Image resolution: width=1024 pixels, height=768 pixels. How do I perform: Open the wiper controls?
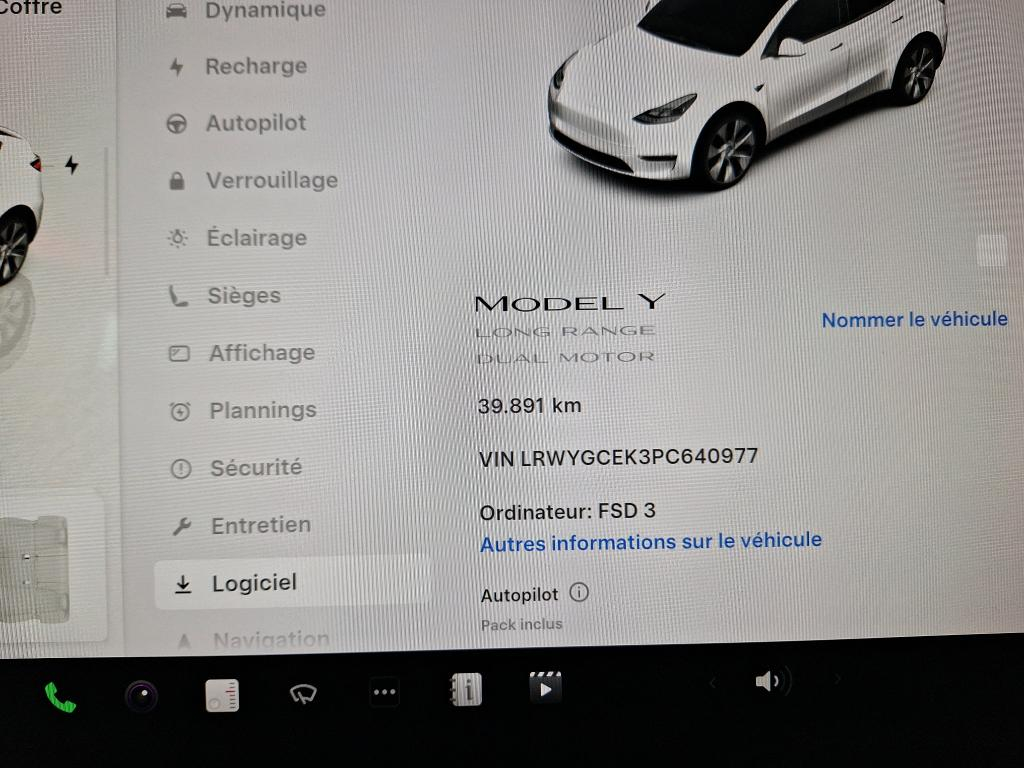coord(303,693)
